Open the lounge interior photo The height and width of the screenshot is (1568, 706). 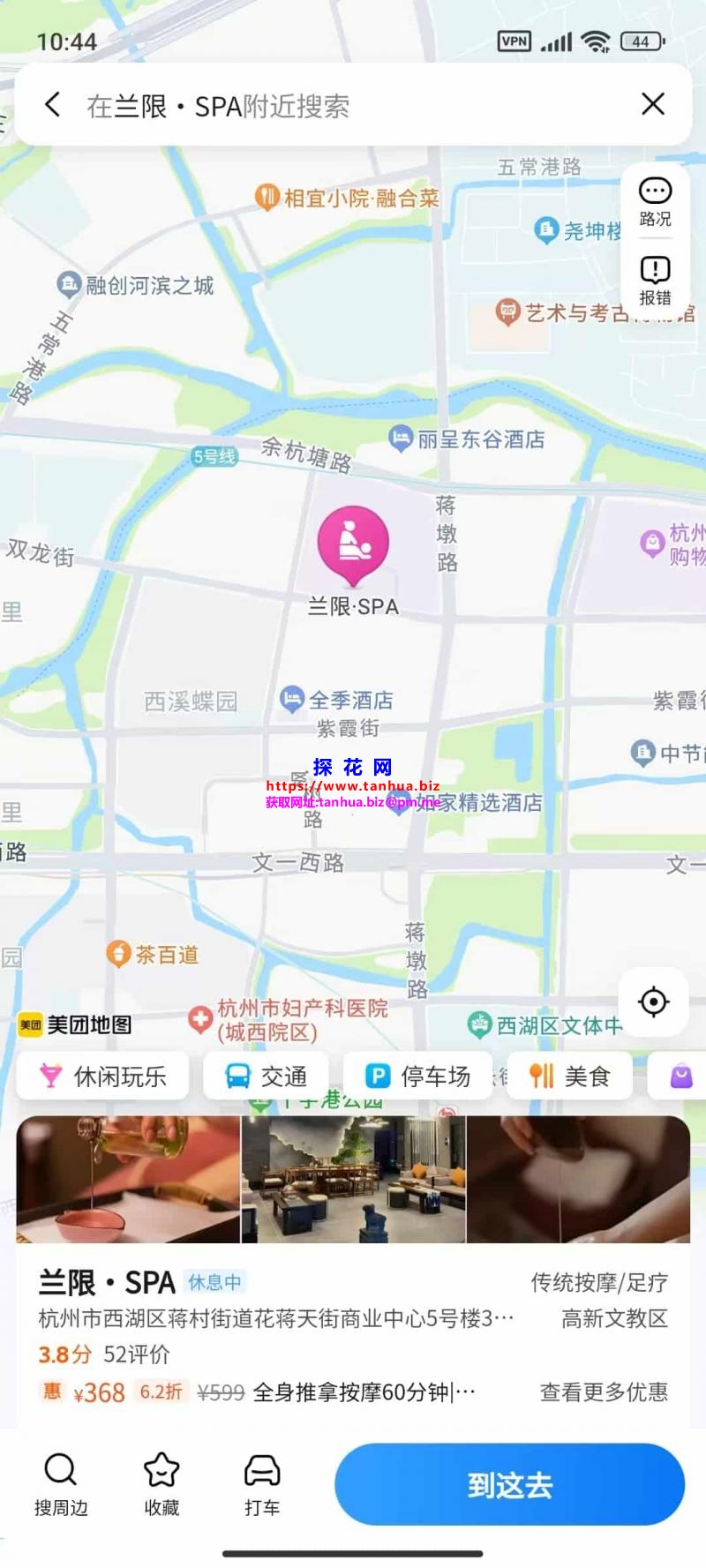pos(353,1179)
